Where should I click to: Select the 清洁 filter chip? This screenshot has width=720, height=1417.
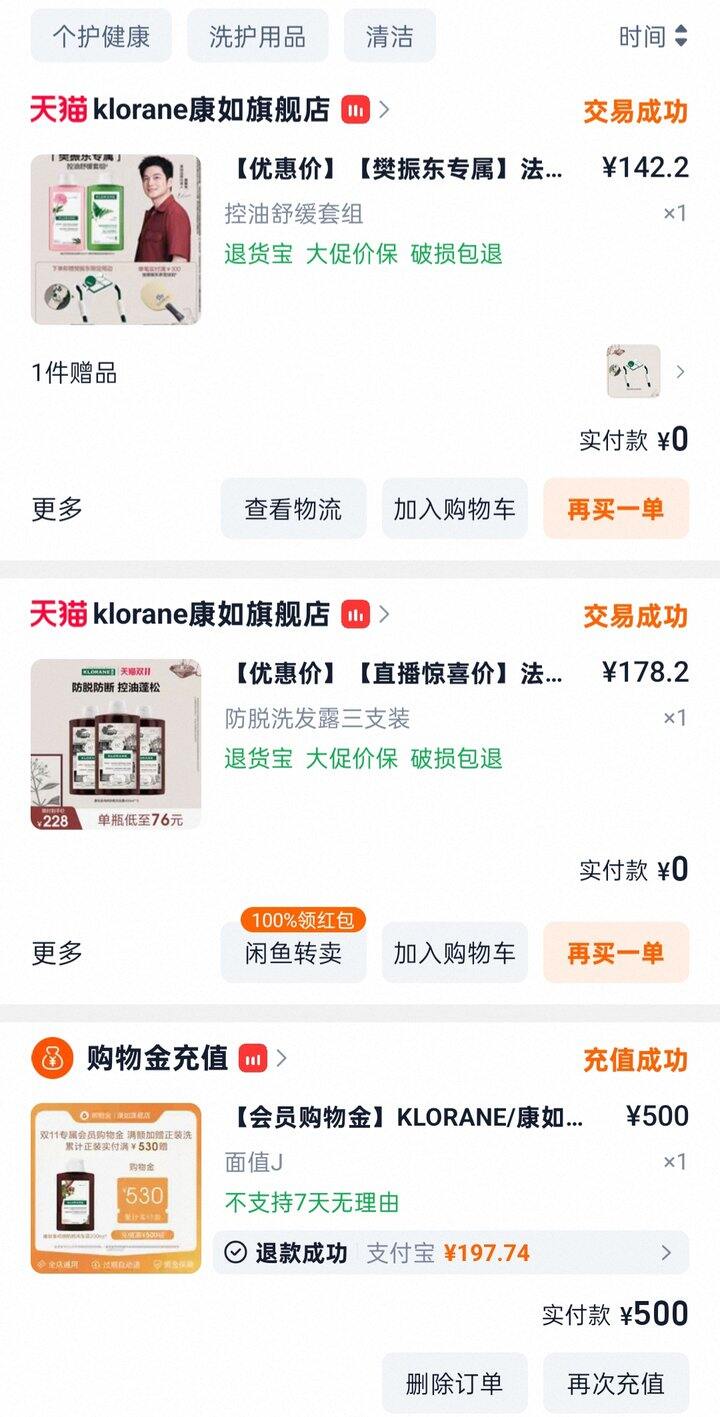click(x=389, y=37)
